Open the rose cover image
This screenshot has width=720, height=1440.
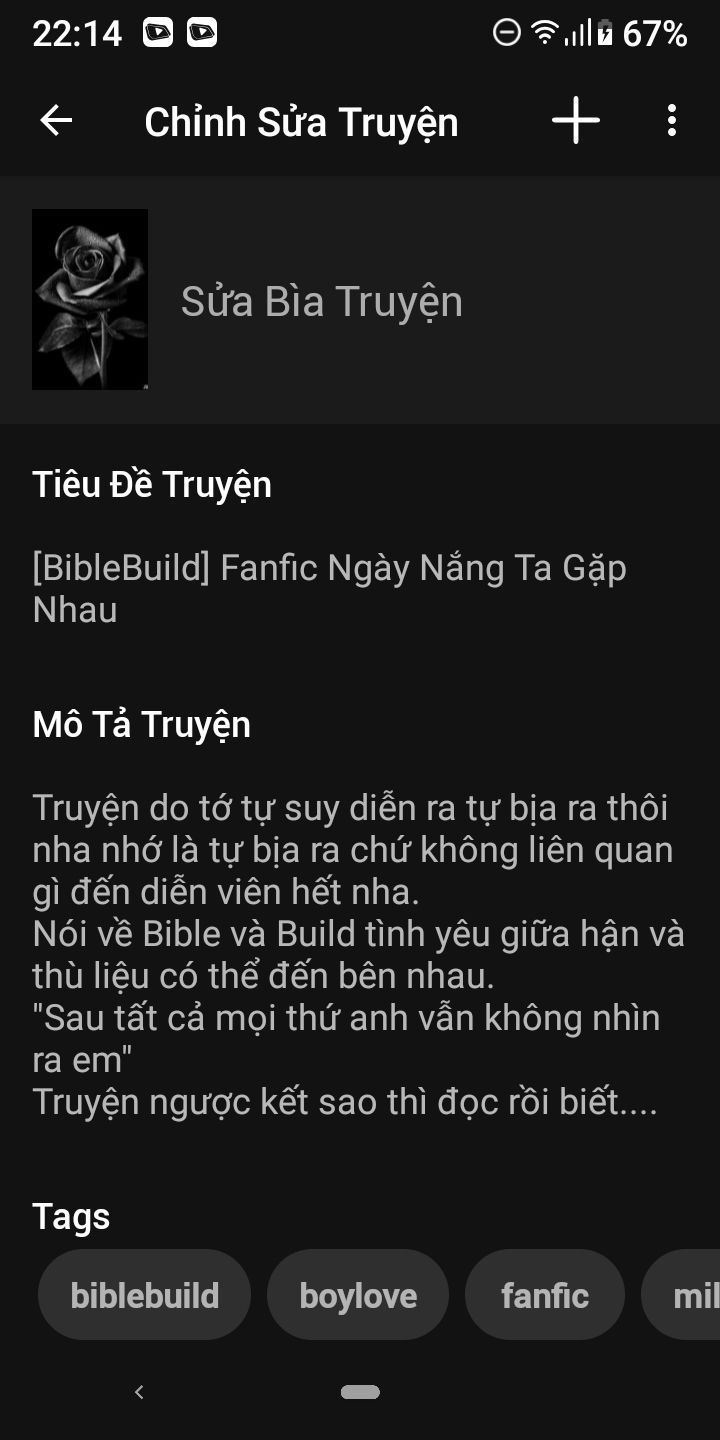(x=90, y=299)
